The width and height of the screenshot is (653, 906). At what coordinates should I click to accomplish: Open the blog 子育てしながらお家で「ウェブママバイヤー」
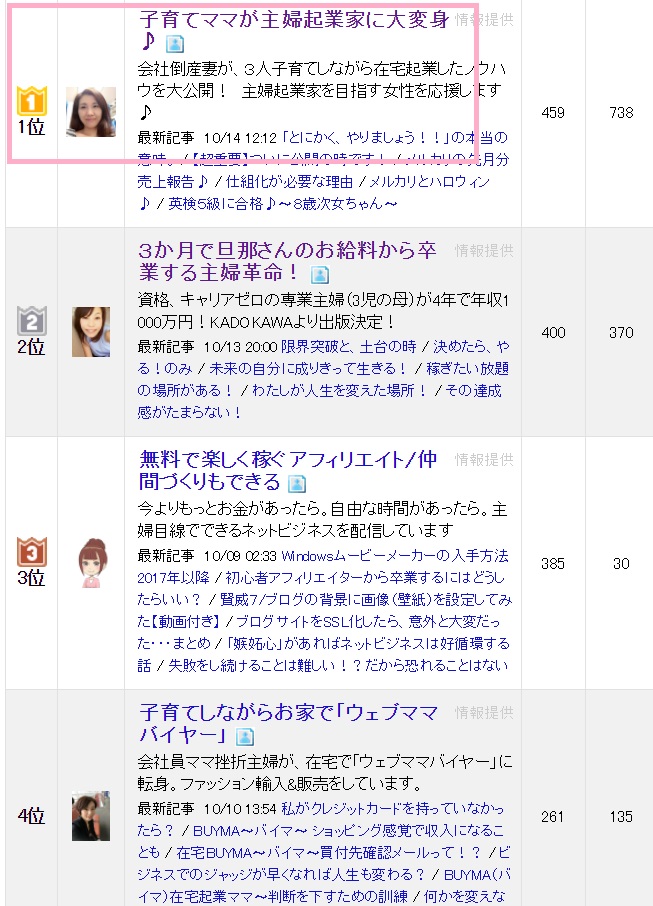288,723
